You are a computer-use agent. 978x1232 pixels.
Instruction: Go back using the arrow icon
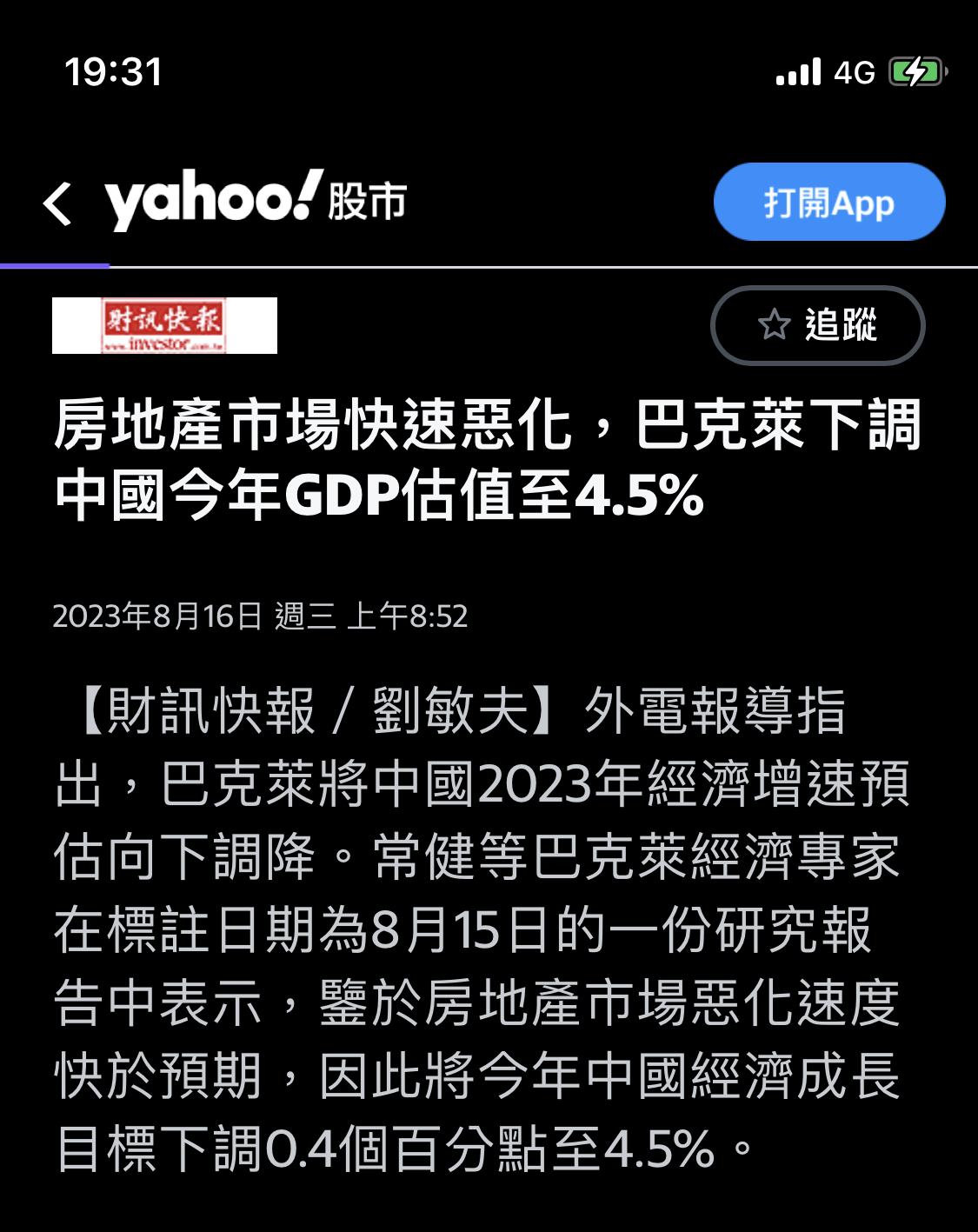57,204
